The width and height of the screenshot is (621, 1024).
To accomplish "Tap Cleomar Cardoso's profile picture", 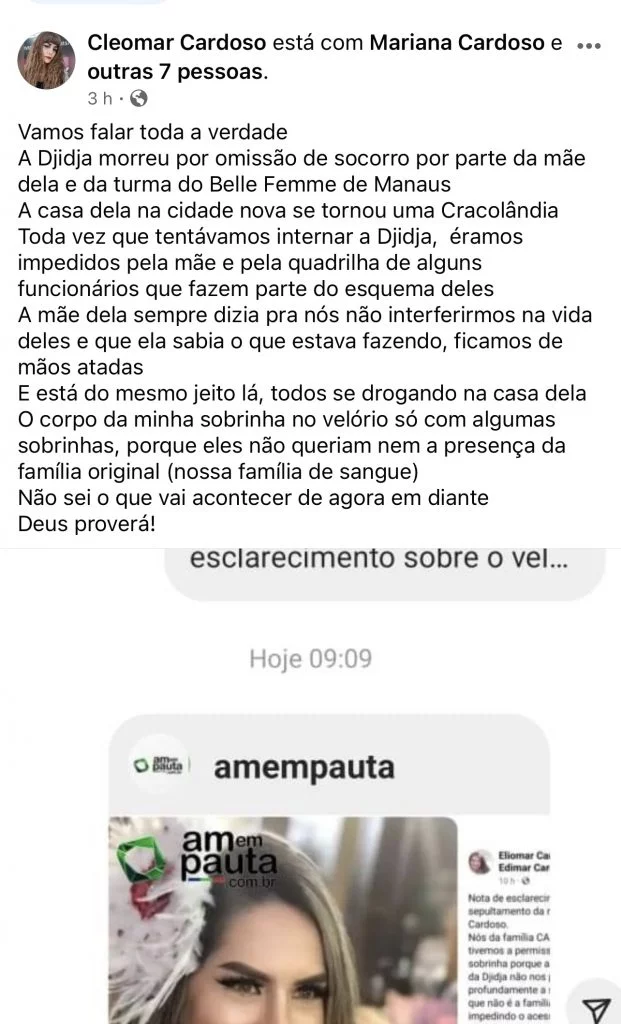I will point(46,60).
